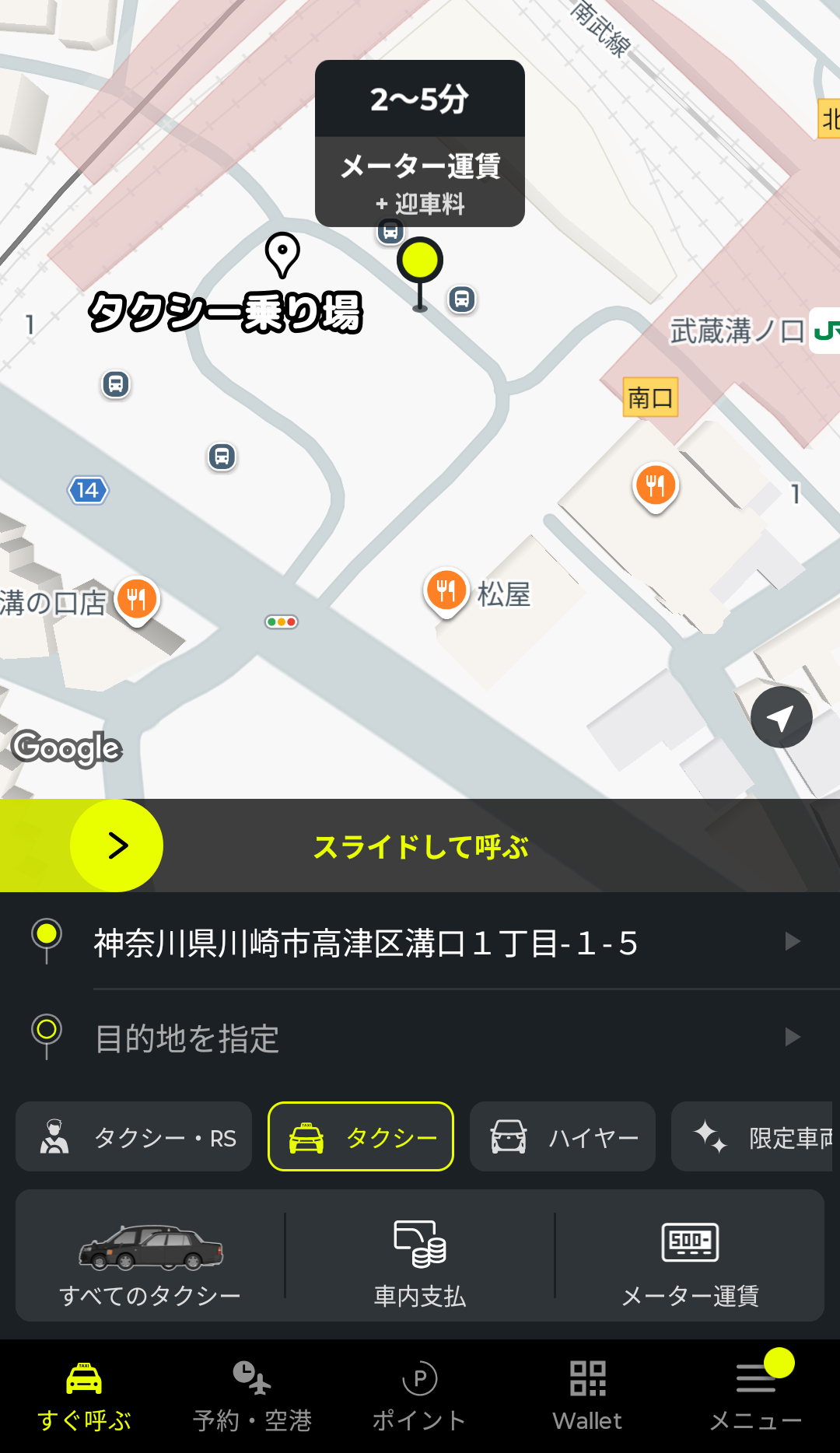Switch to the 予約・空港 tab

(x=252, y=1397)
